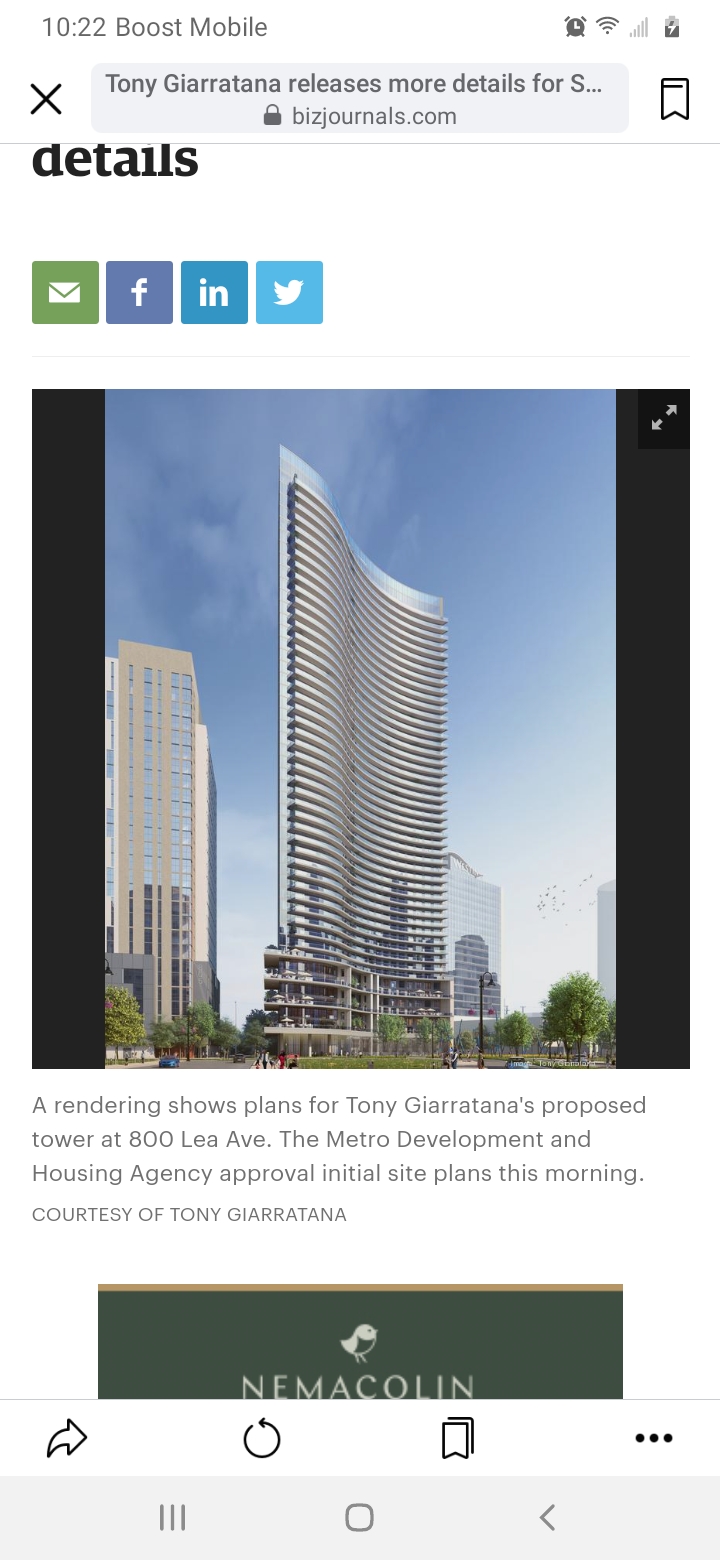Open the three-dot more options menu

[x=654, y=1438]
